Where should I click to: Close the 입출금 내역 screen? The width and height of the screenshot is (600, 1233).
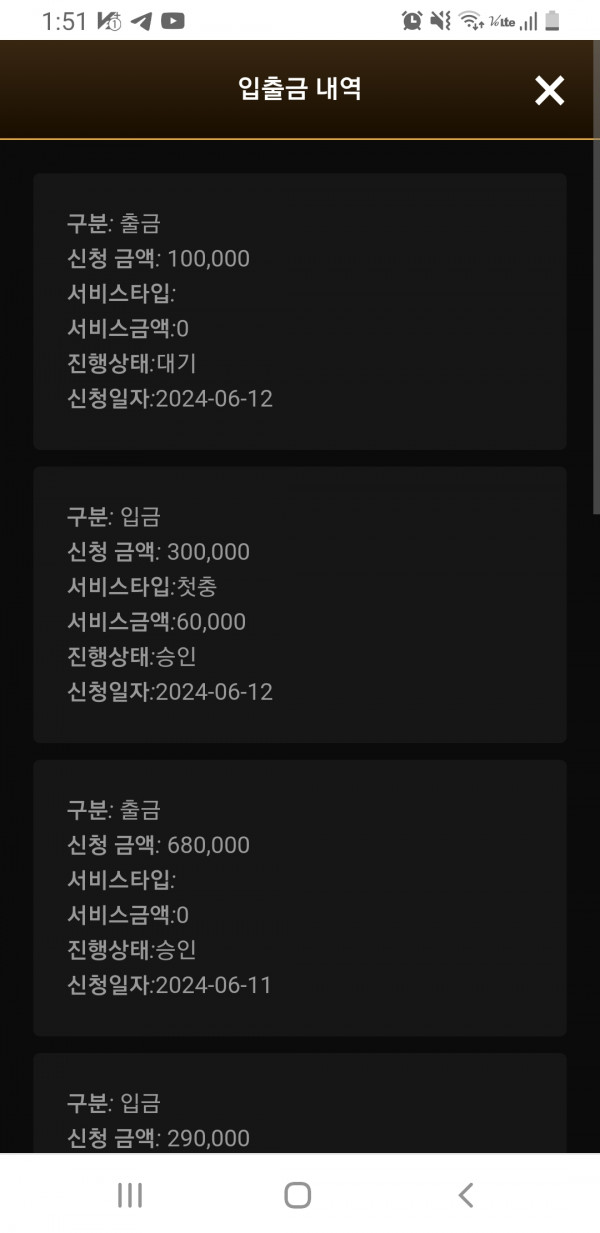[x=549, y=90]
